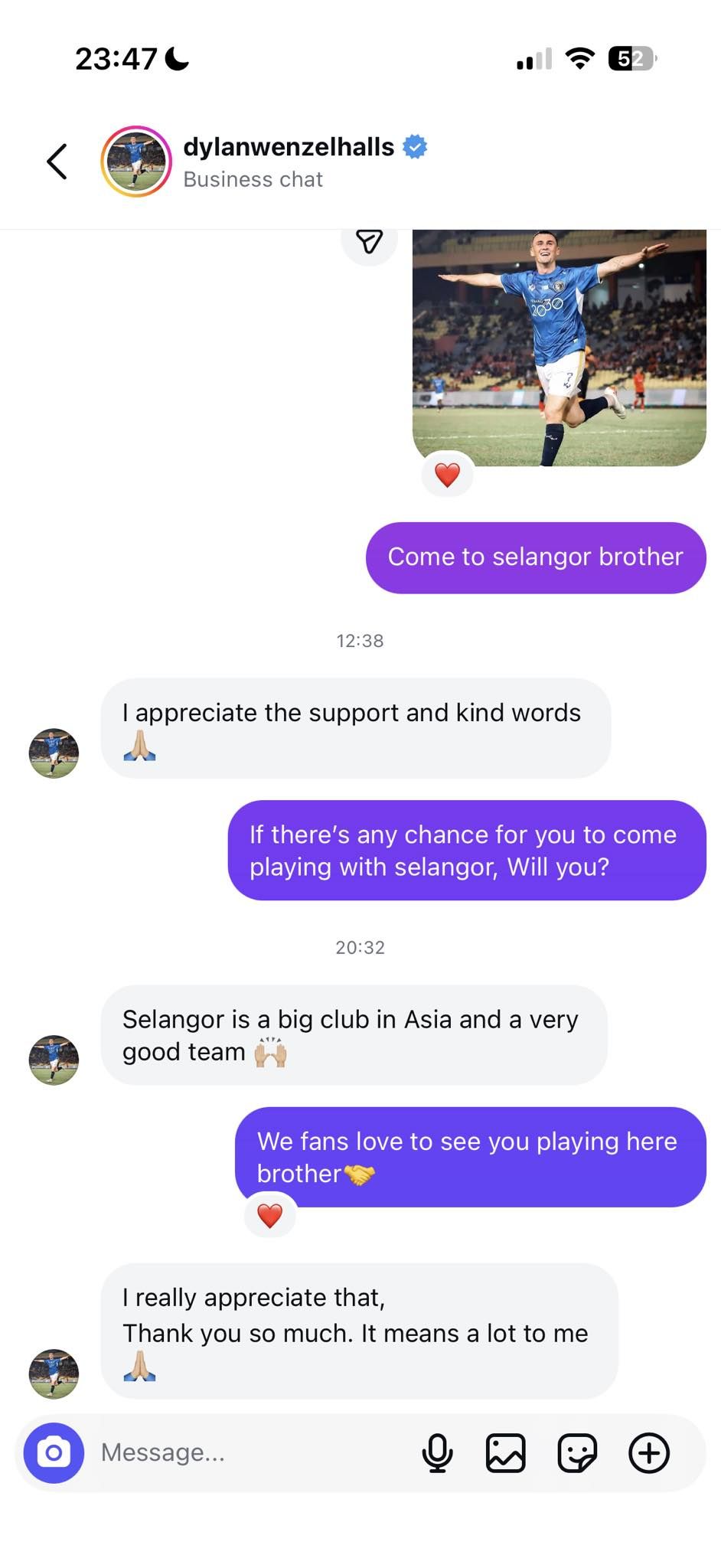721x1568 pixels.
Task: Open the photo gallery picker
Action: [507, 1452]
